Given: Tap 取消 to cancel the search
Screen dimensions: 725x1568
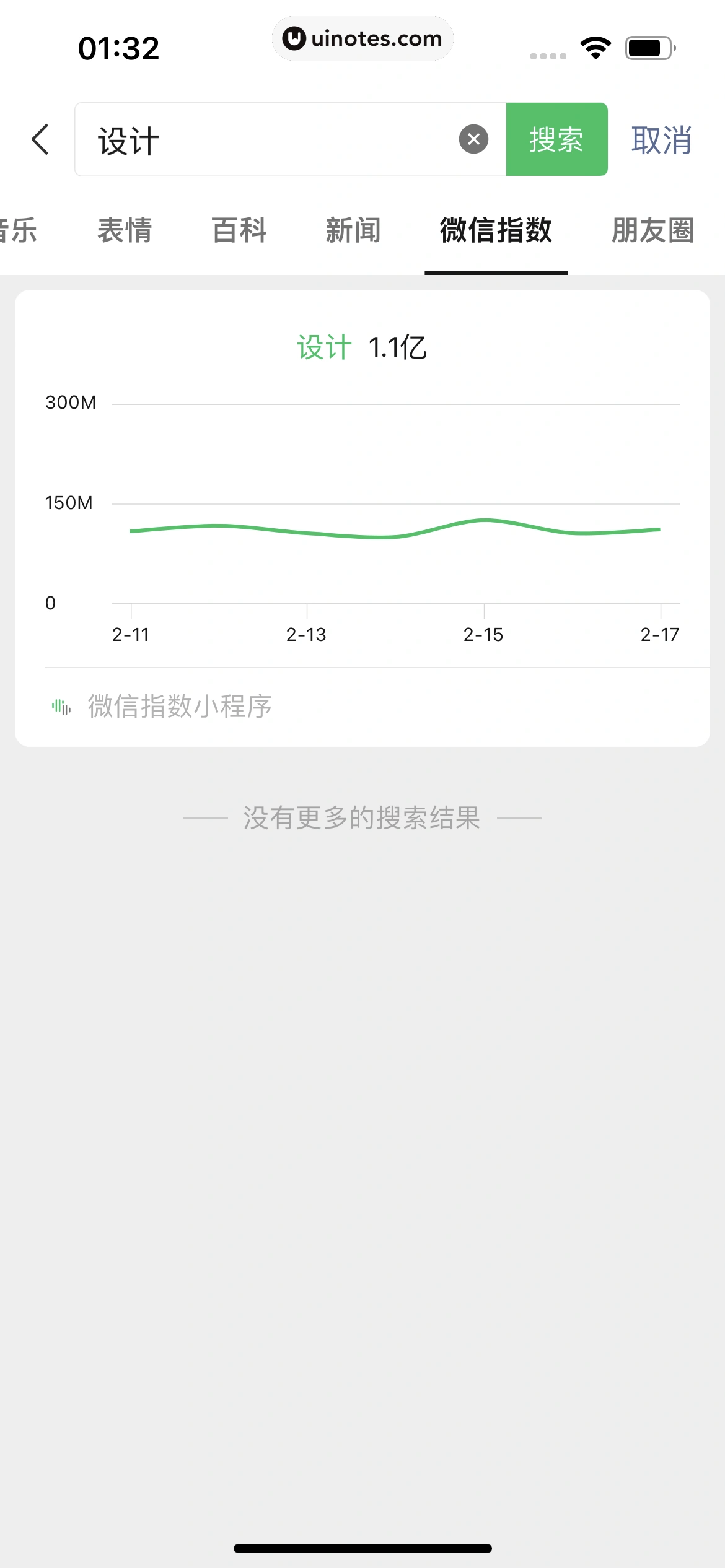Looking at the screenshot, I should [661, 139].
